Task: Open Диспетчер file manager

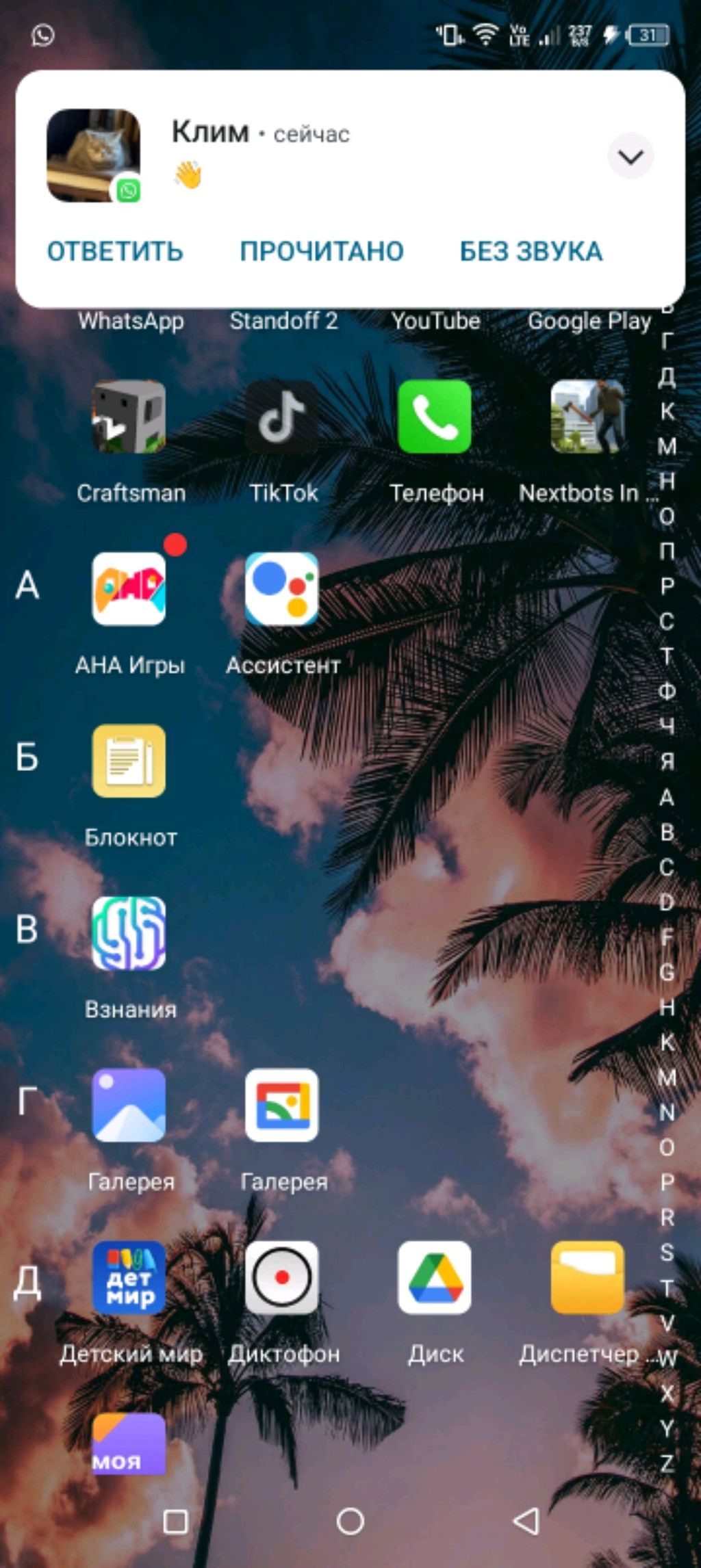Action: coord(587,1278)
